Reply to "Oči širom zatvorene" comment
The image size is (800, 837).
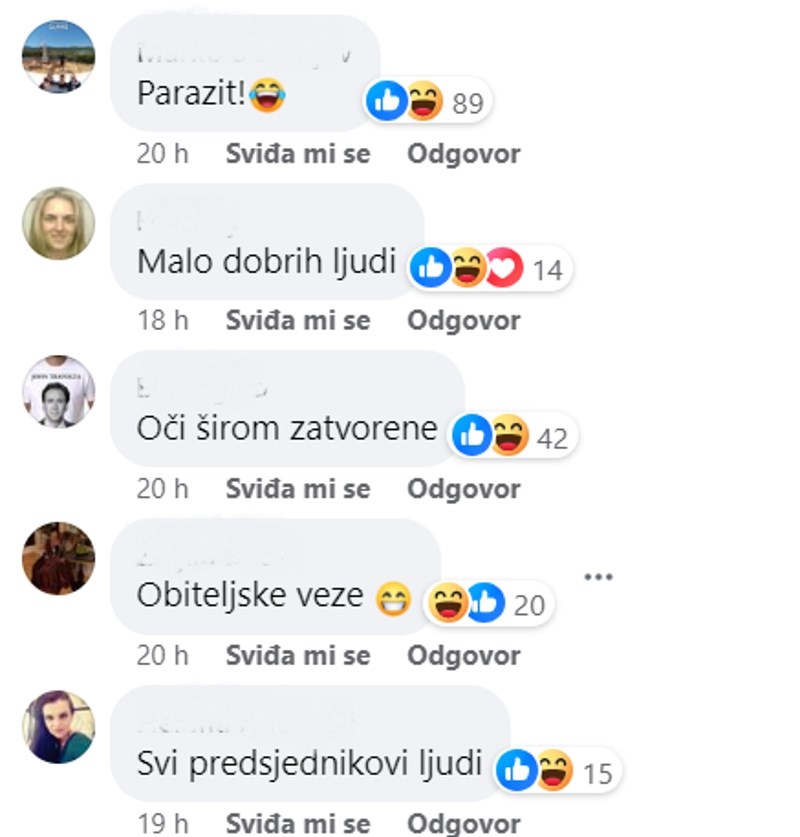tap(464, 489)
